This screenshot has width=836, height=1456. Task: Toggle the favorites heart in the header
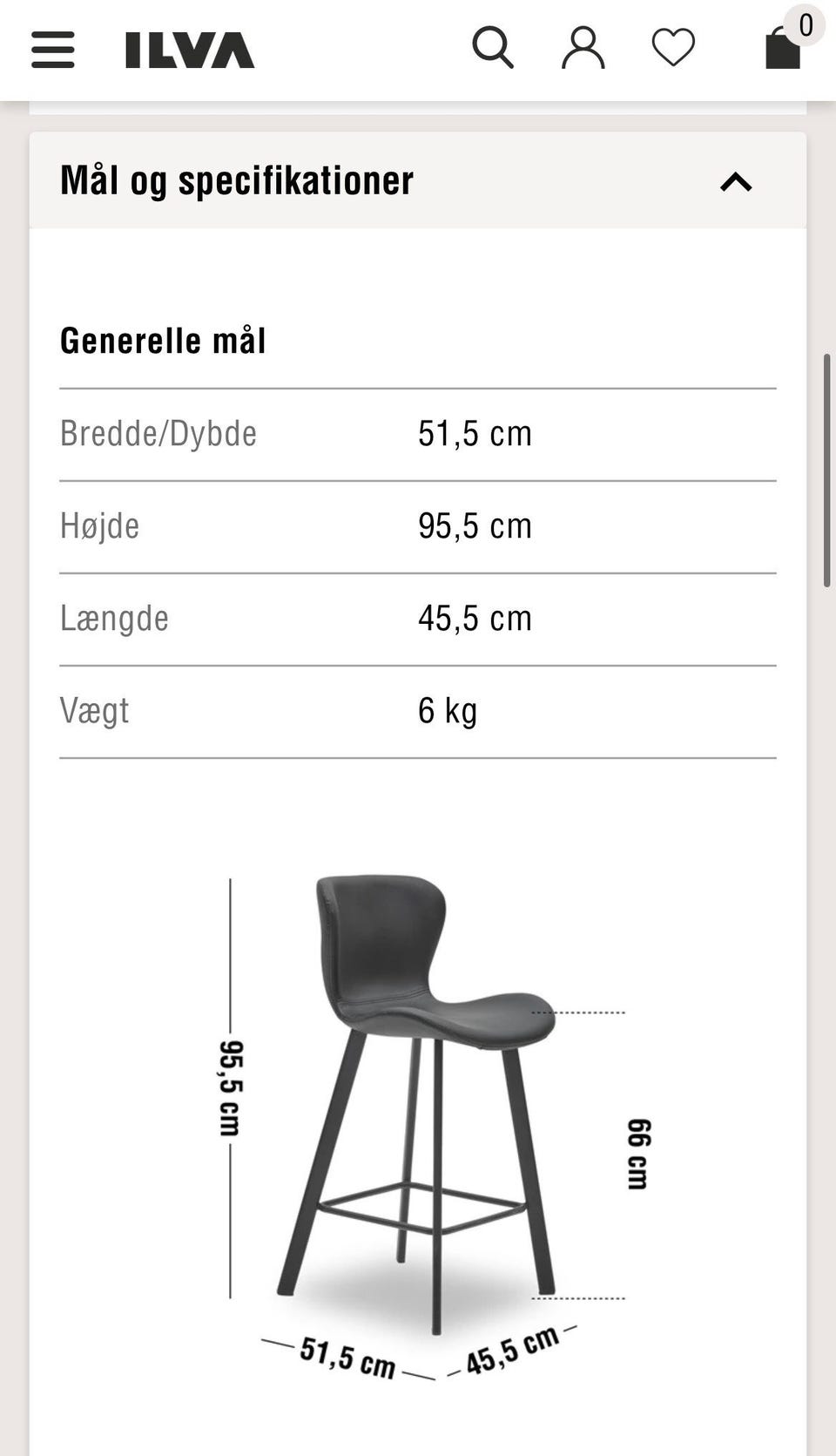[x=673, y=48]
